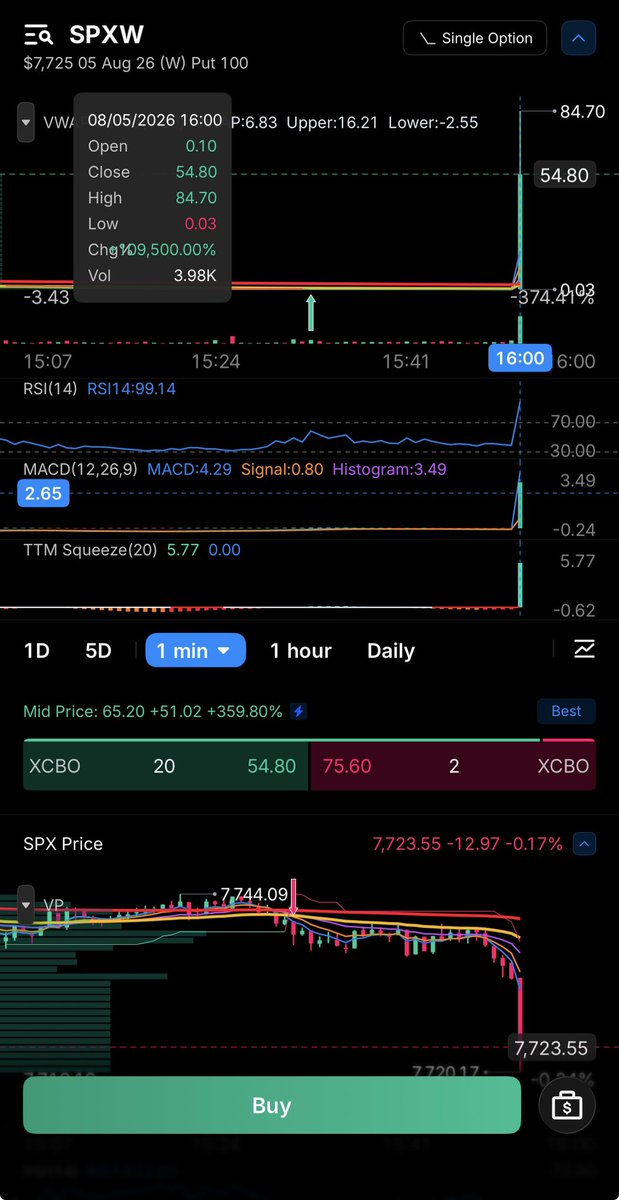The image size is (619, 1200).
Task: Expand the VP dropdown on SPX chart
Action: coord(25,904)
